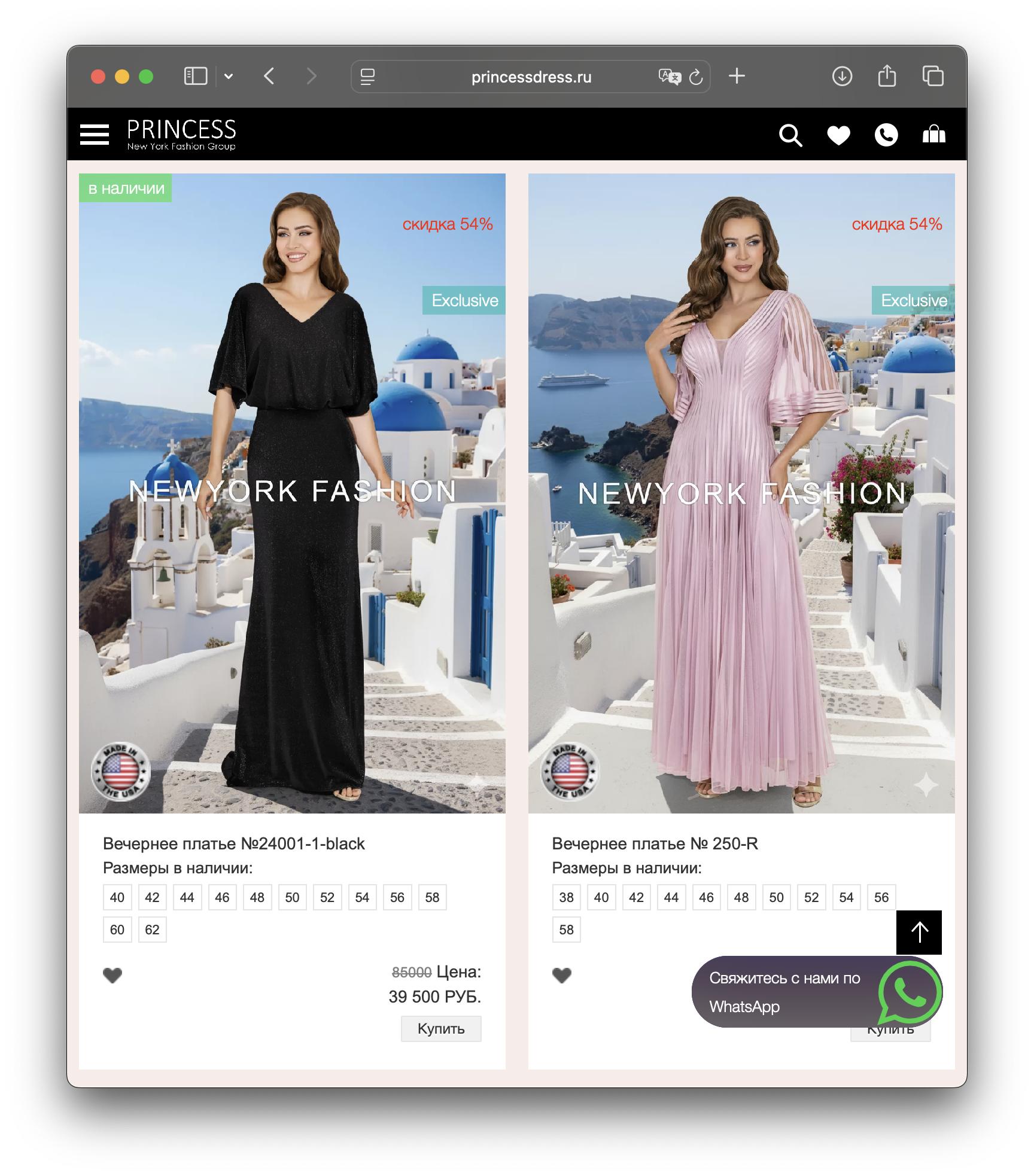This screenshot has height=1176, width=1034.
Task: Go to Princess logo homepage
Action: click(181, 135)
